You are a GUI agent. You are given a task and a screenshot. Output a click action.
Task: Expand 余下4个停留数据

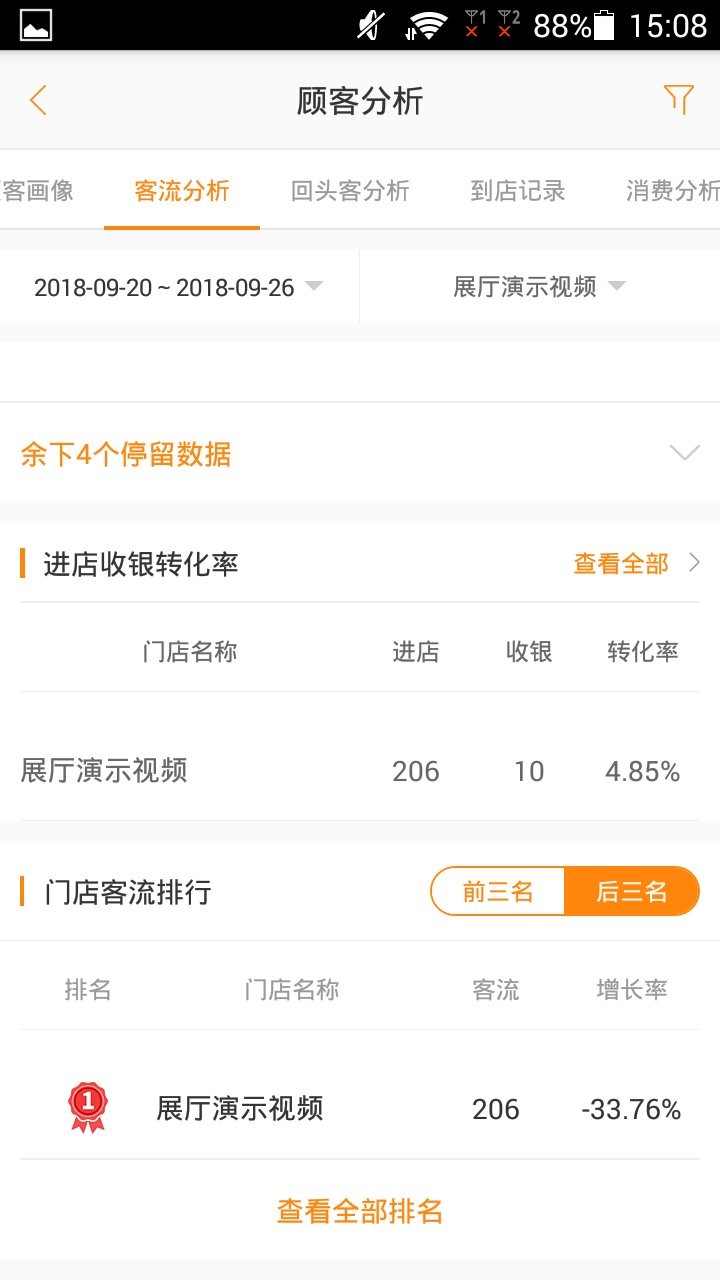point(360,454)
